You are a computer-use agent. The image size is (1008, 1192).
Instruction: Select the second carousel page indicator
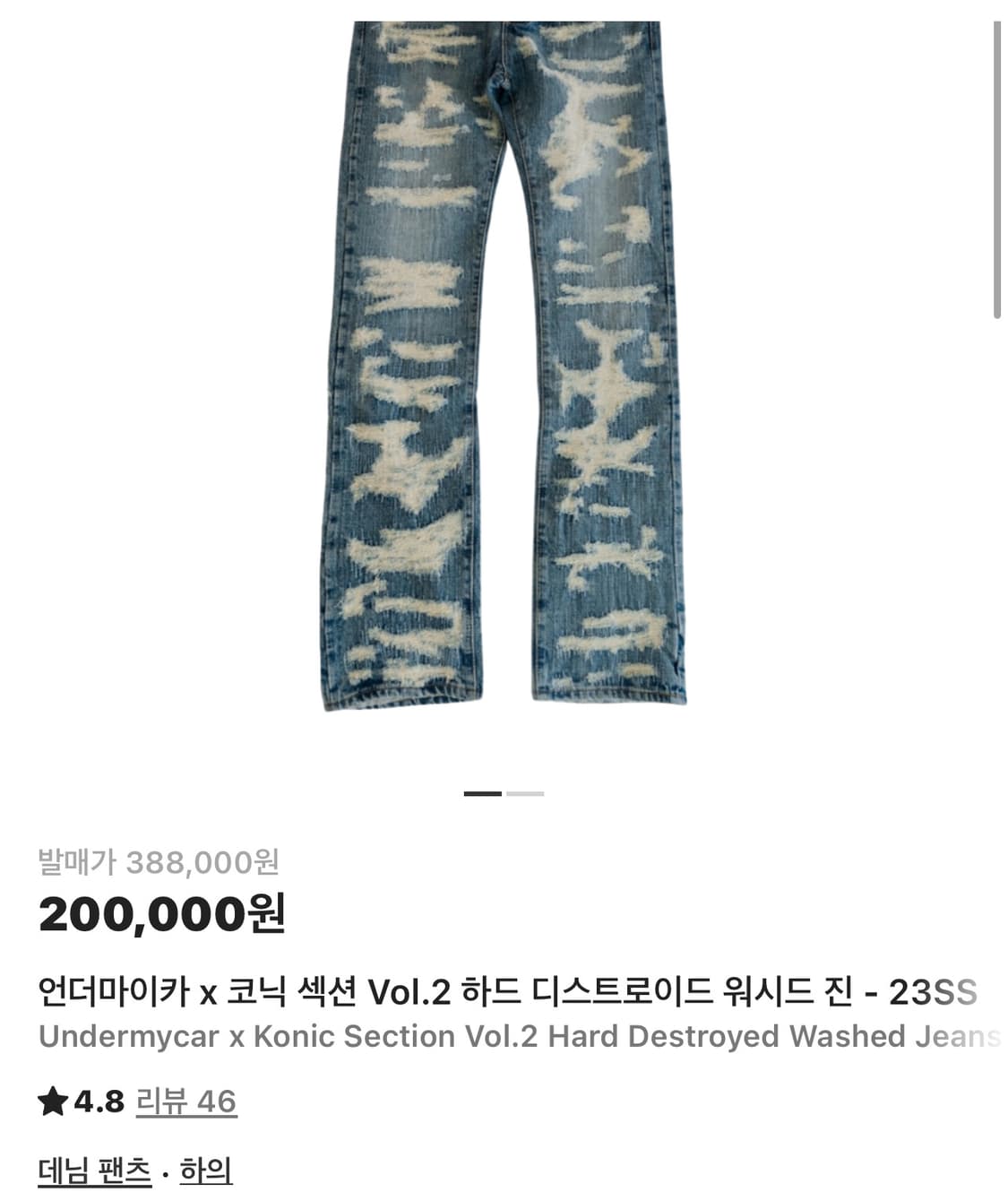tap(525, 793)
